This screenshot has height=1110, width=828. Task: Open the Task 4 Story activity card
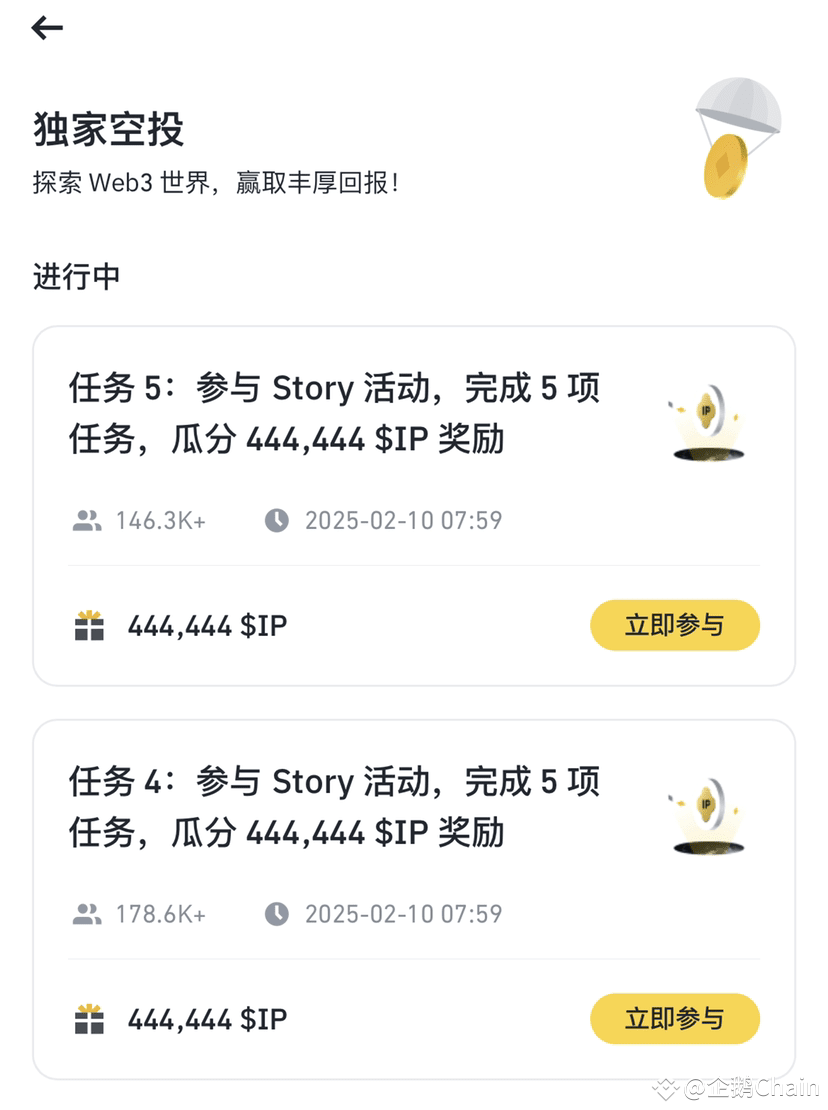pyautogui.click(x=330, y=807)
